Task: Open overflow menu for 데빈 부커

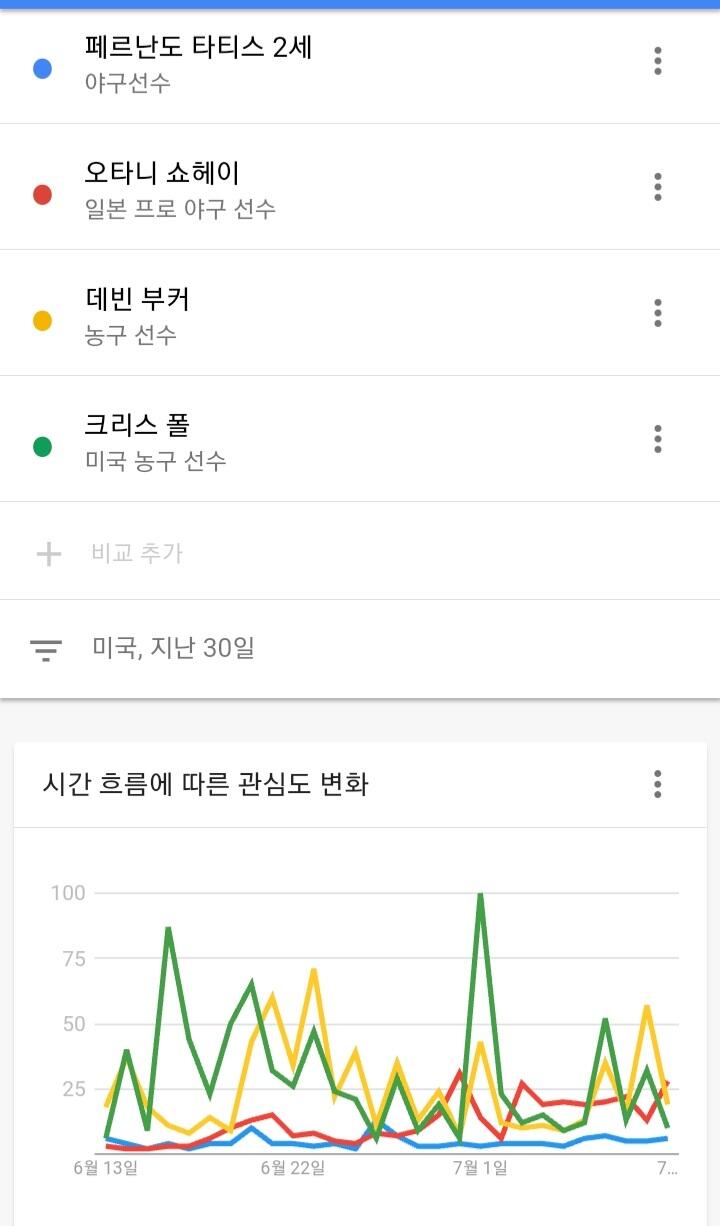Action: pos(657,313)
